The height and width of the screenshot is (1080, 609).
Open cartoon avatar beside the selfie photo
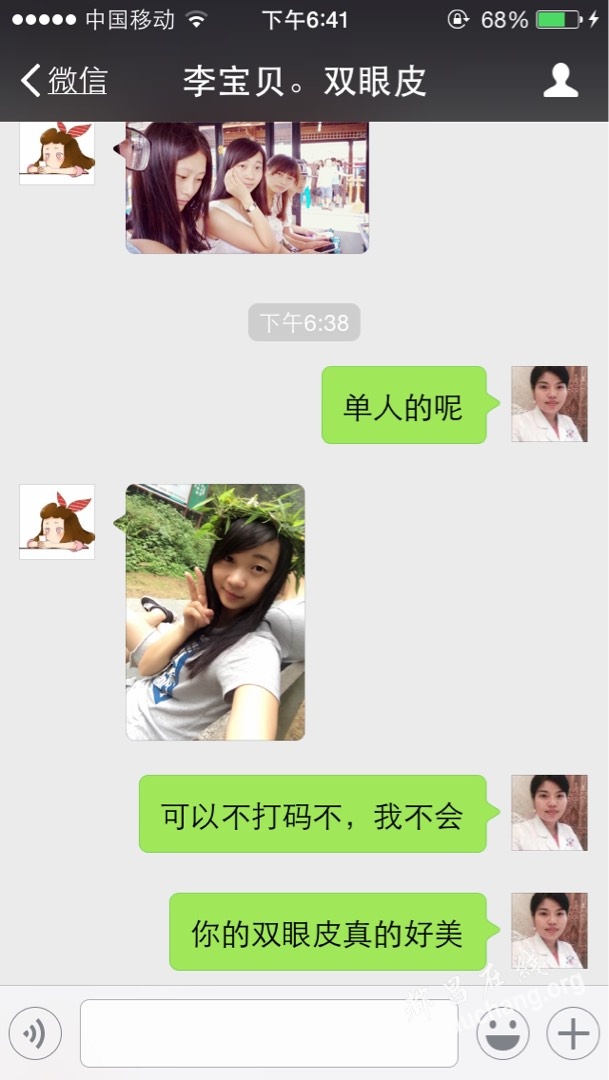(x=57, y=522)
